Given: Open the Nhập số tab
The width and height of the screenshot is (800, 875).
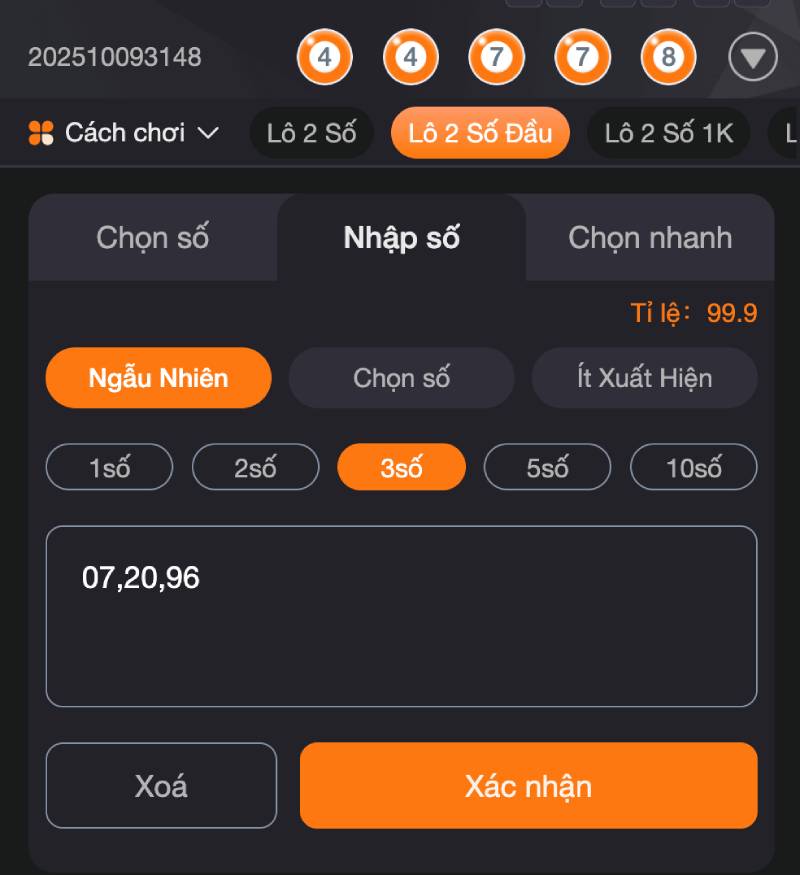Looking at the screenshot, I should (x=401, y=238).
